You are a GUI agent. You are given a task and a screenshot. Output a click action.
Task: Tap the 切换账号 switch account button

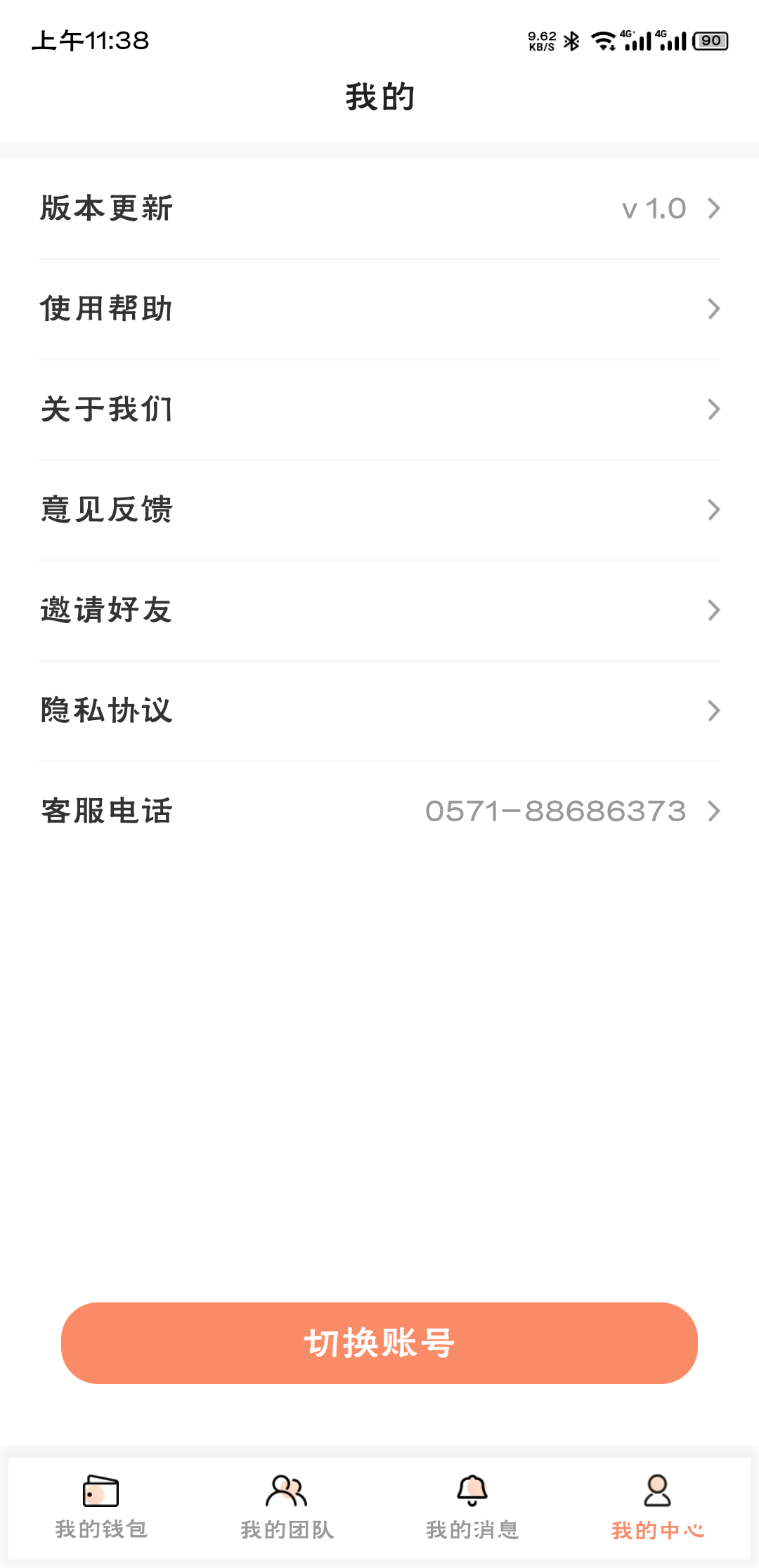pyautogui.click(x=379, y=1343)
